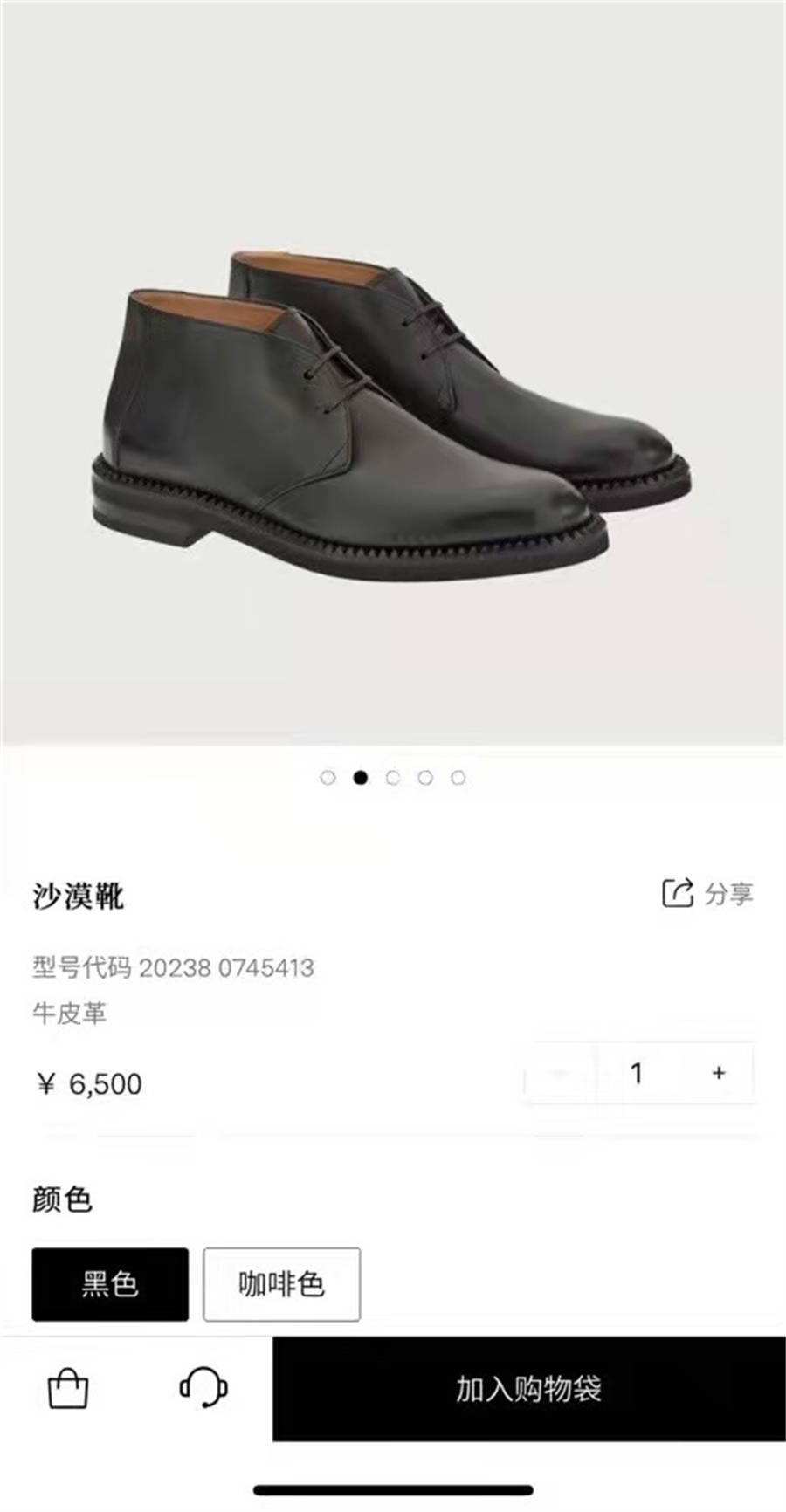Share this desert boot product
Image resolution: width=786 pixels, height=1512 pixels.
click(707, 893)
